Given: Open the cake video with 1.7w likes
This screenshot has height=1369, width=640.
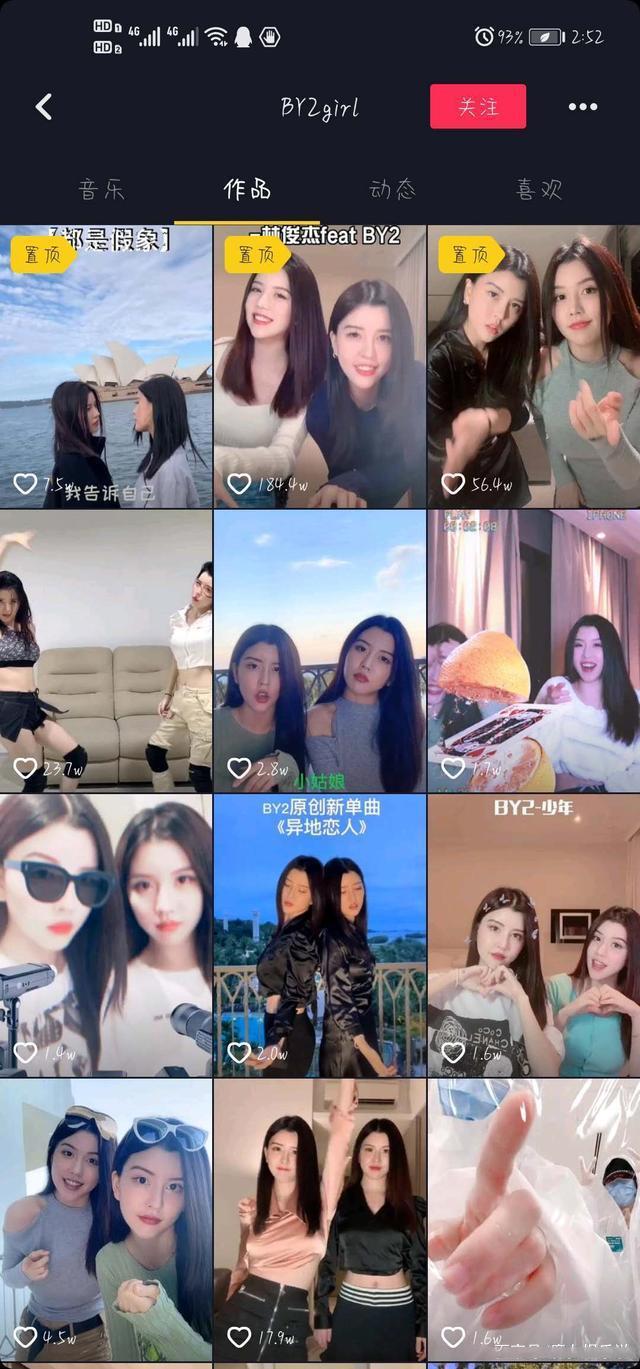Looking at the screenshot, I should [x=534, y=651].
